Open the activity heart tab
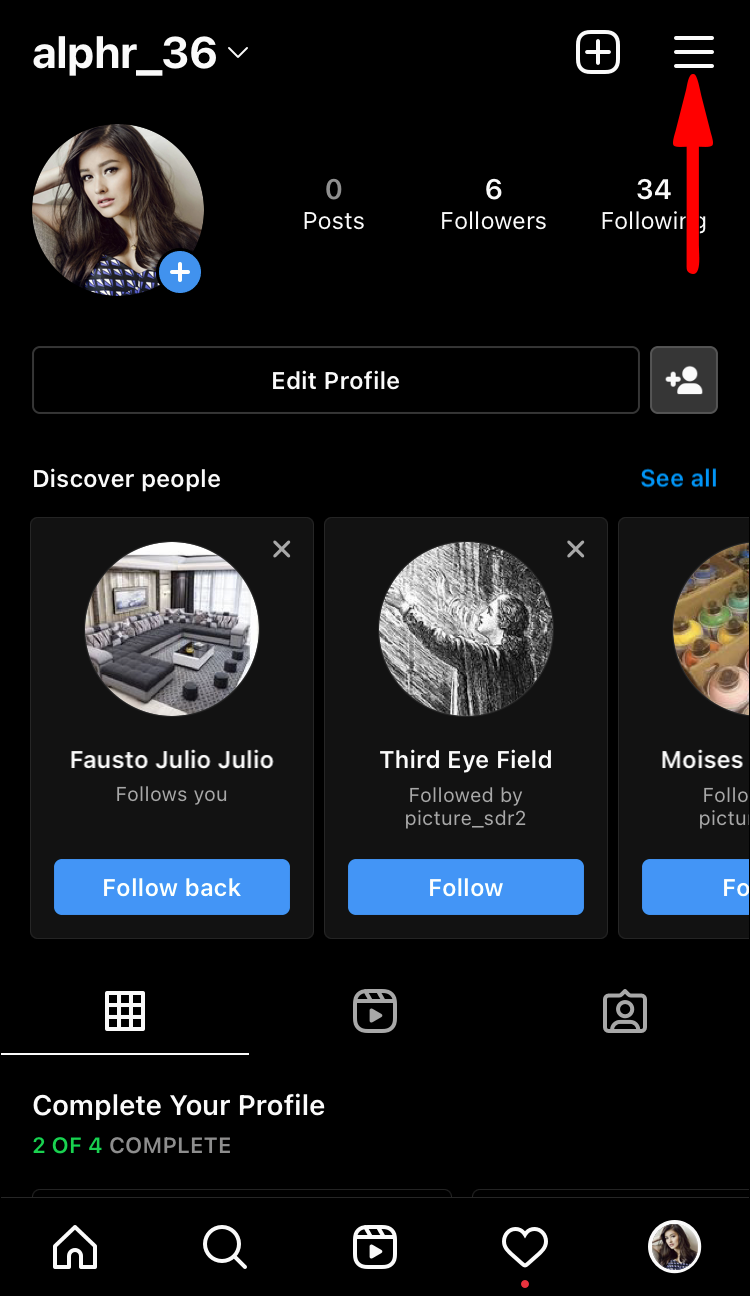The image size is (750, 1296). [525, 1247]
